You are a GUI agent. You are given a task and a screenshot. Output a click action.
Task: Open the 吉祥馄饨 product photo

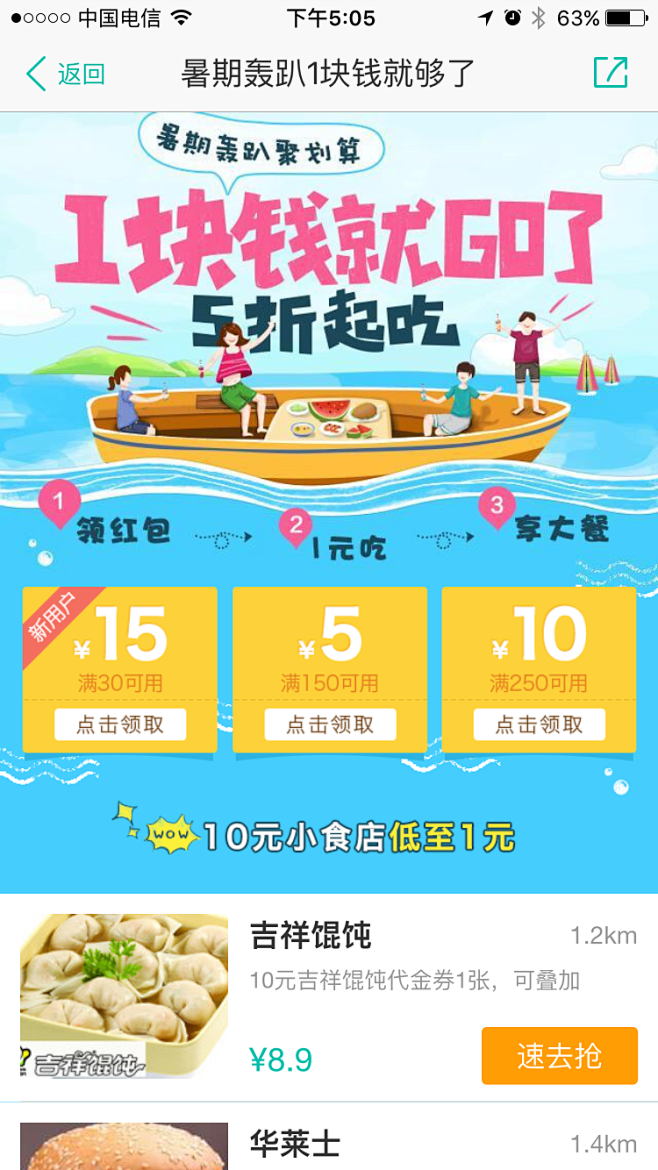(x=124, y=996)
